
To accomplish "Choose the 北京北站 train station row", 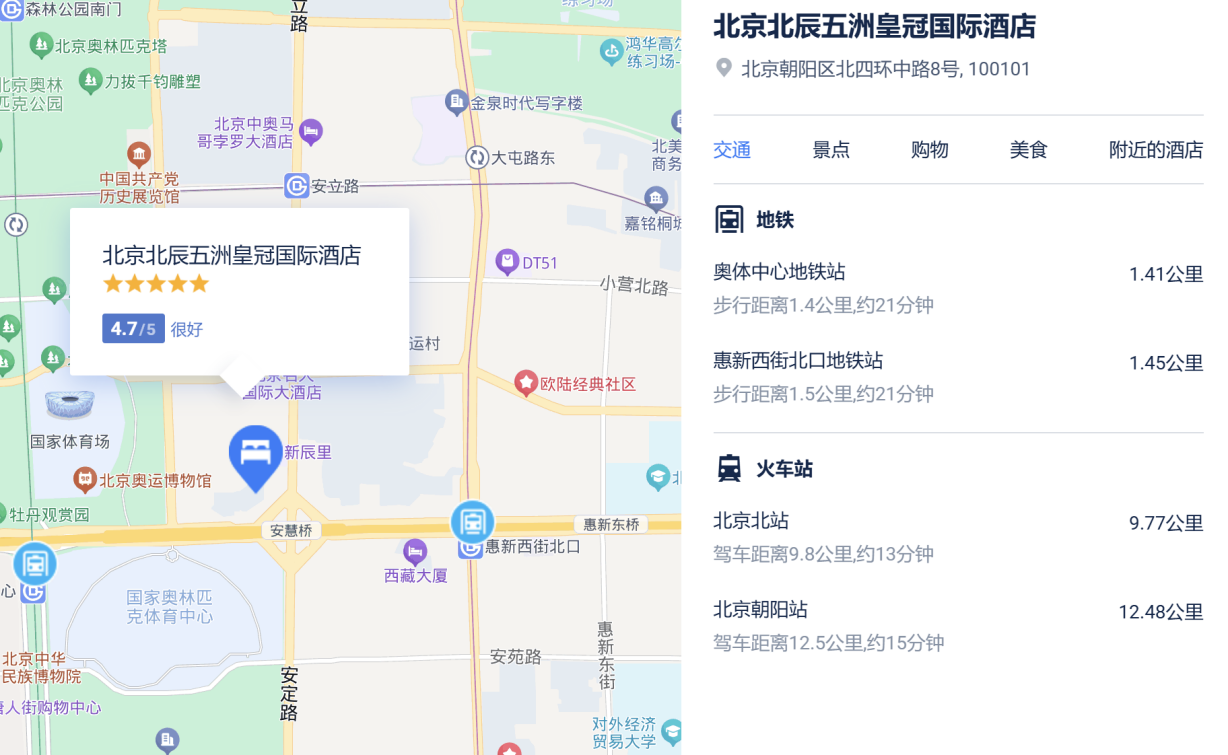I will [x=957, y=537].
